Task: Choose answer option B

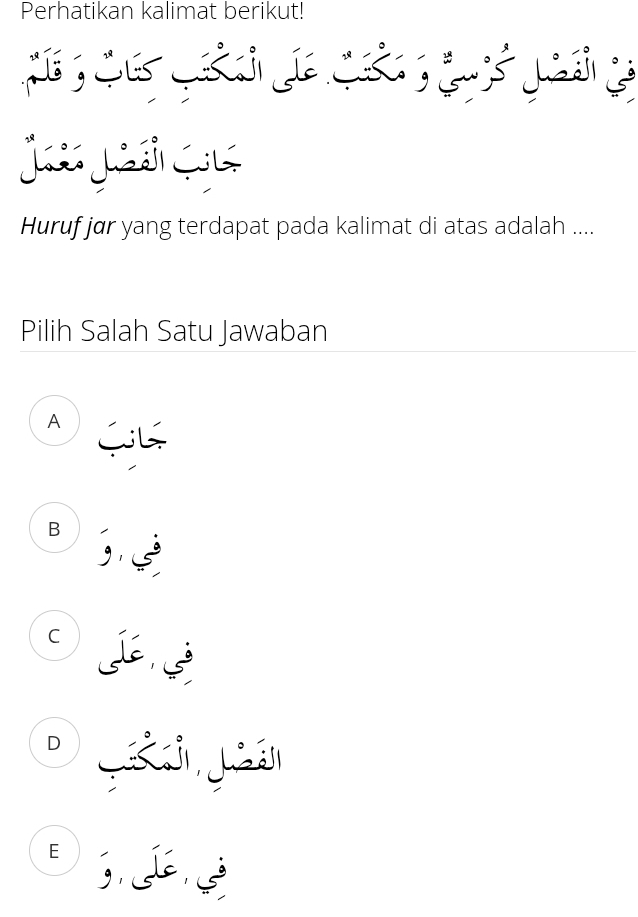Action: click(54, 528)
